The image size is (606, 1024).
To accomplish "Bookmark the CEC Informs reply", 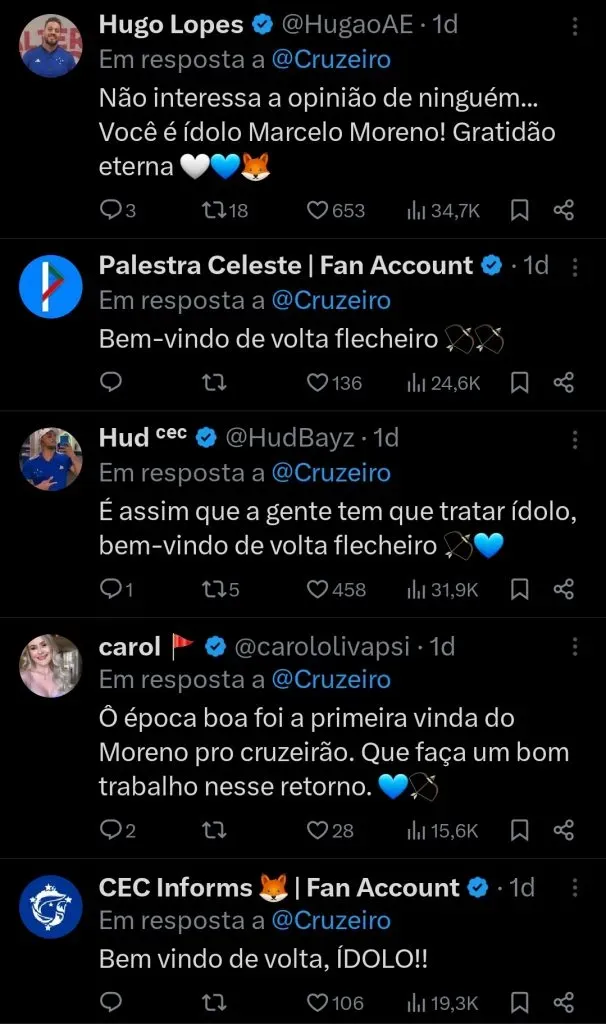I will click(x=519, y=1001).
